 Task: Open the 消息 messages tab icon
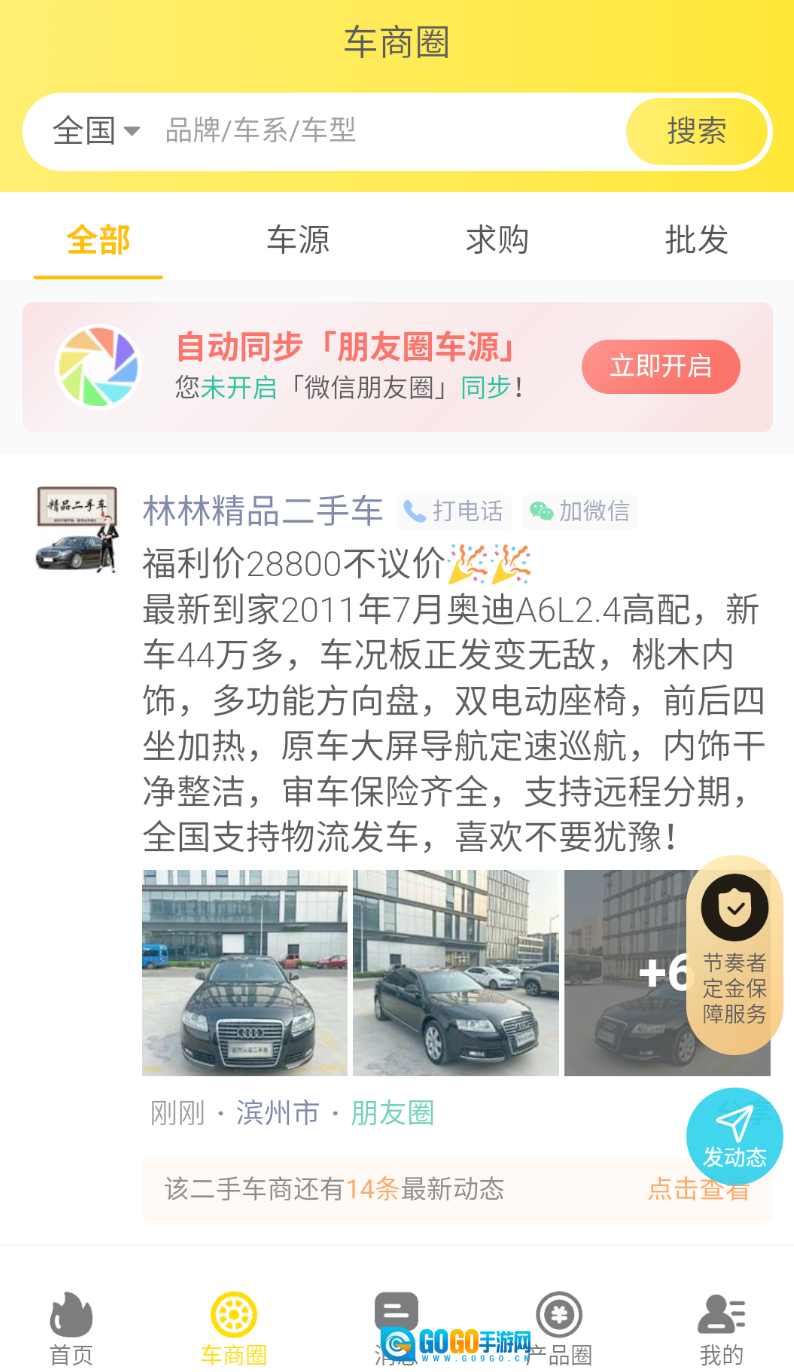(x=397, y=1313)
